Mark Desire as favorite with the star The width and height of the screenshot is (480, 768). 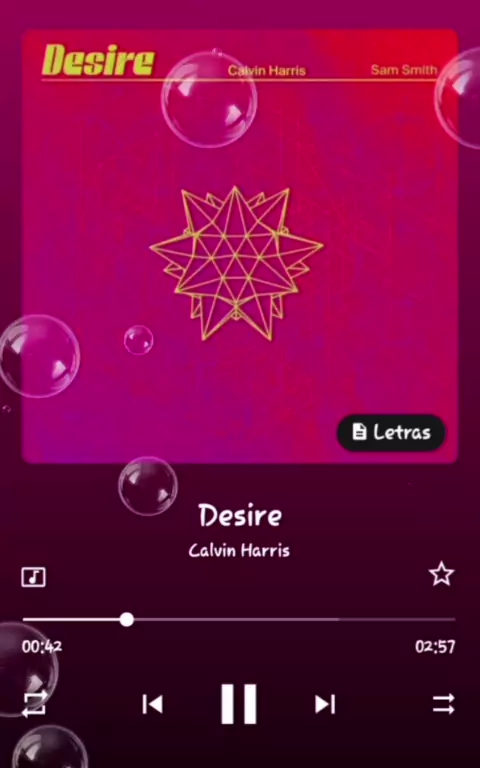click(x=441, y=574)
